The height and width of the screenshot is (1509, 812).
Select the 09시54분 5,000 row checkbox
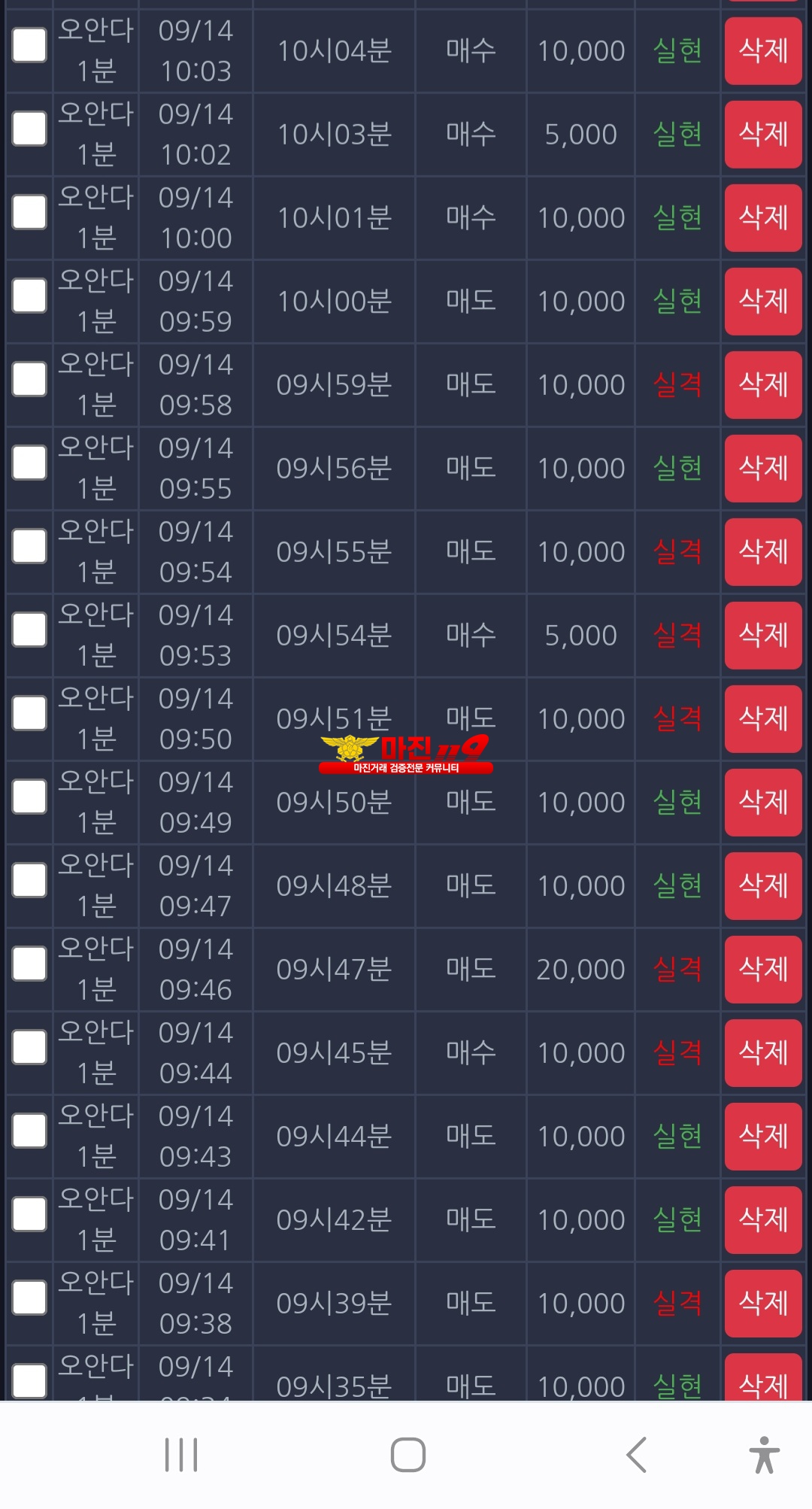pyautogui.click(x=29, y=630)
